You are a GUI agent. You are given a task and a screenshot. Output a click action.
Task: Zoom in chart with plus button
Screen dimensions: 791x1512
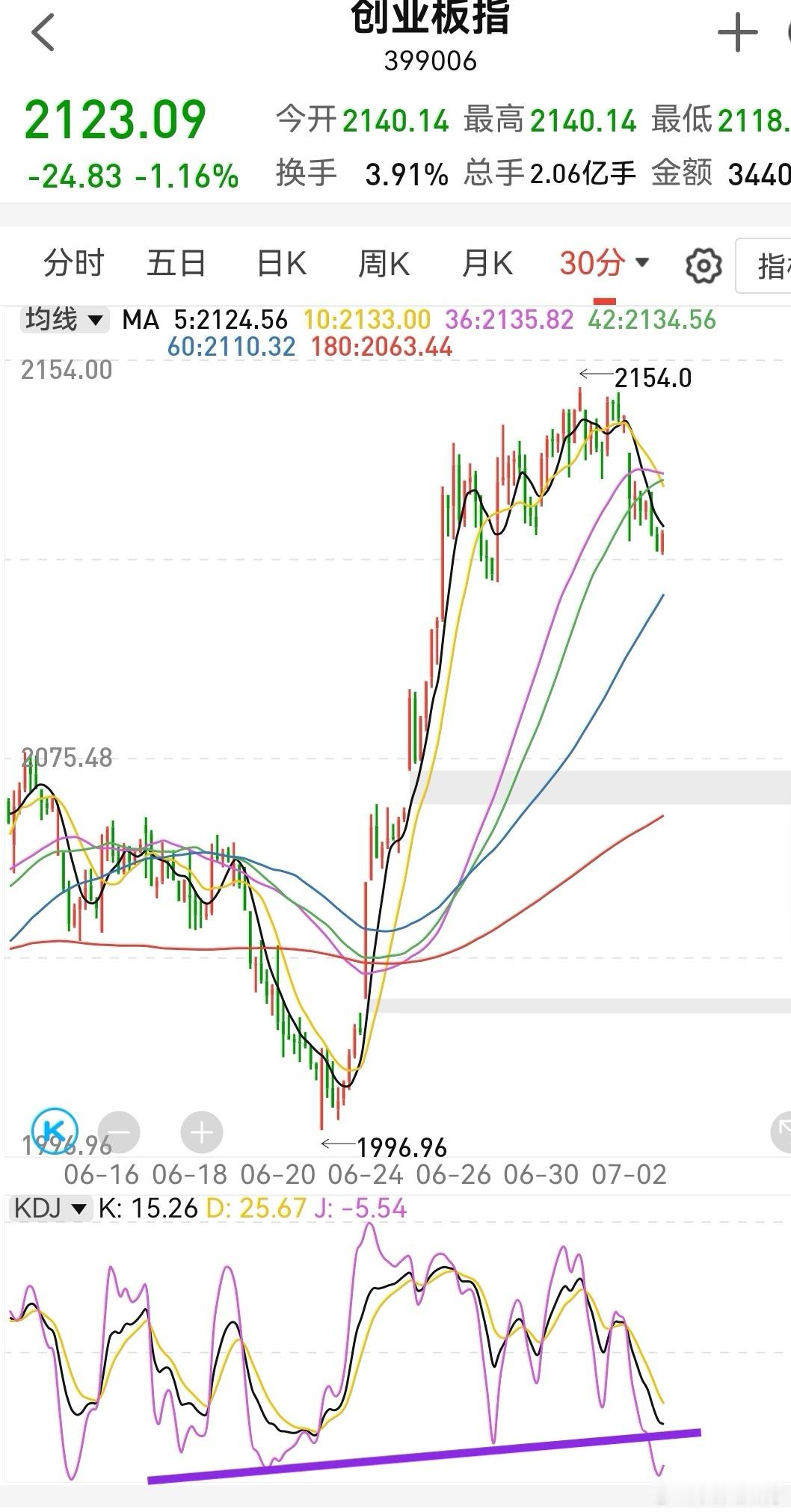pyautogui.click(x=202, y=1132)
